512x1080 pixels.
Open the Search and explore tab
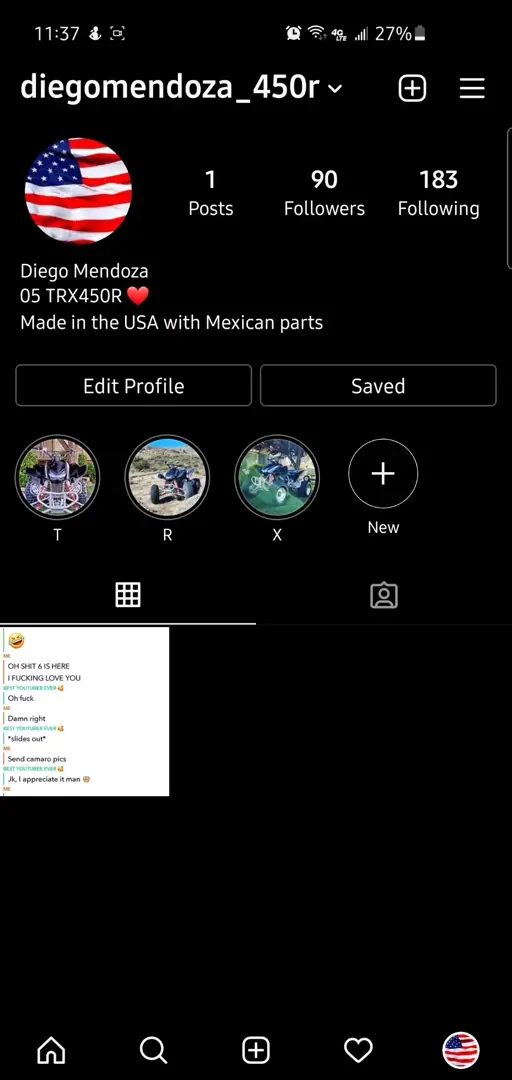153,1050
